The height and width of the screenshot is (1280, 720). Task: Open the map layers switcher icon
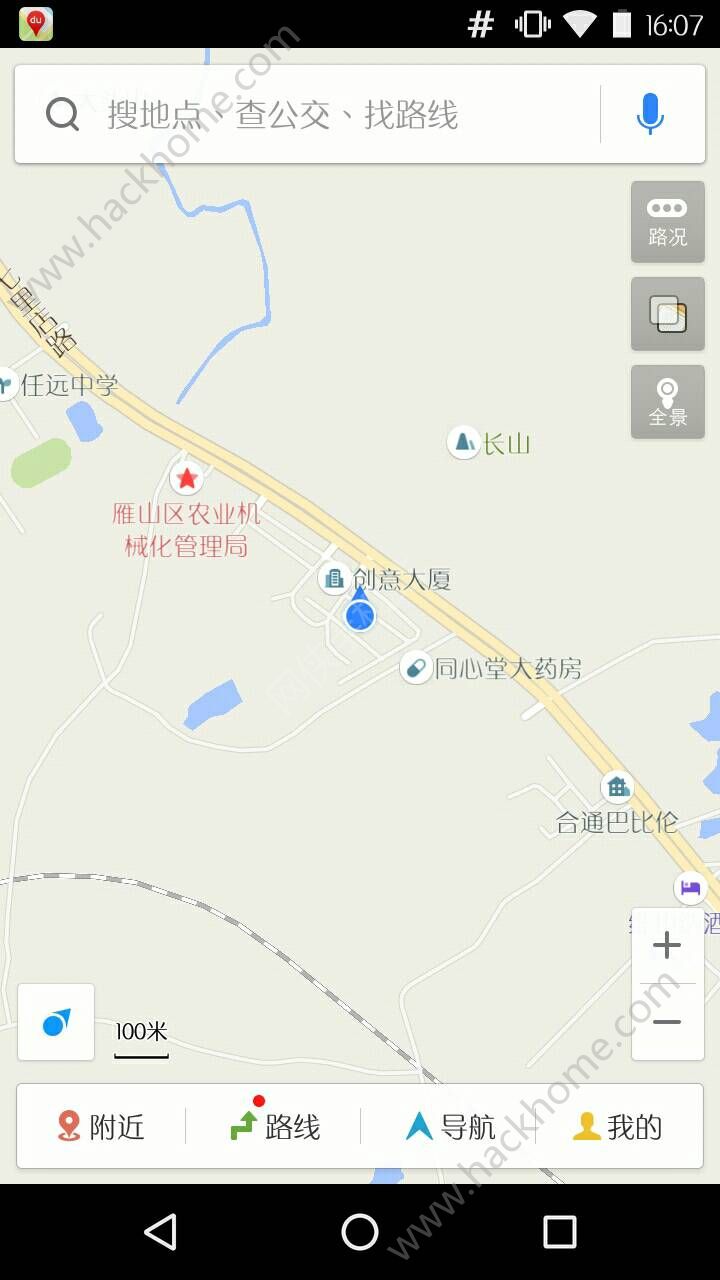point(666,313)
